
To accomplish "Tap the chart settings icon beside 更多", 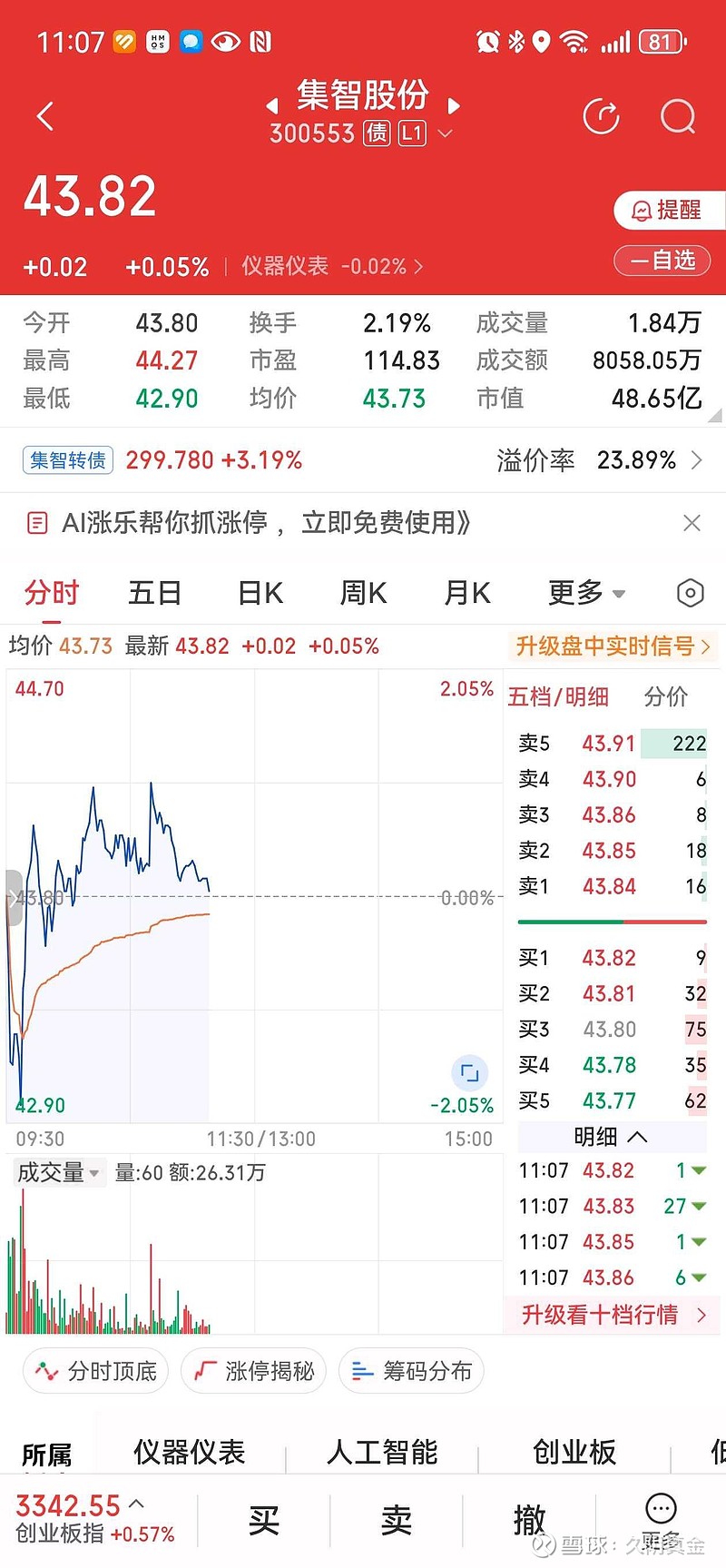I will 690,592.
